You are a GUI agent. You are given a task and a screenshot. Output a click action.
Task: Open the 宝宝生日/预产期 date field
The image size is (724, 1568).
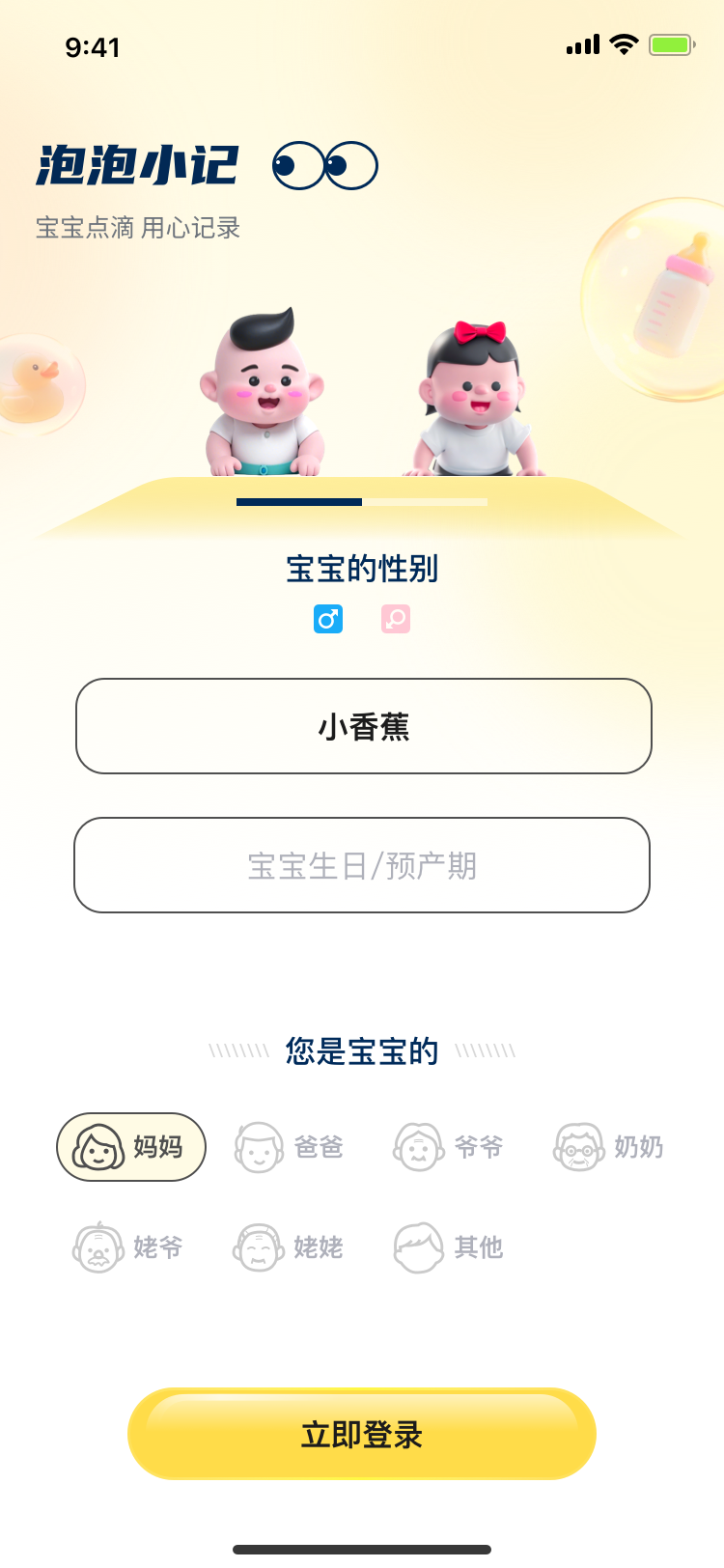point(362,865)
